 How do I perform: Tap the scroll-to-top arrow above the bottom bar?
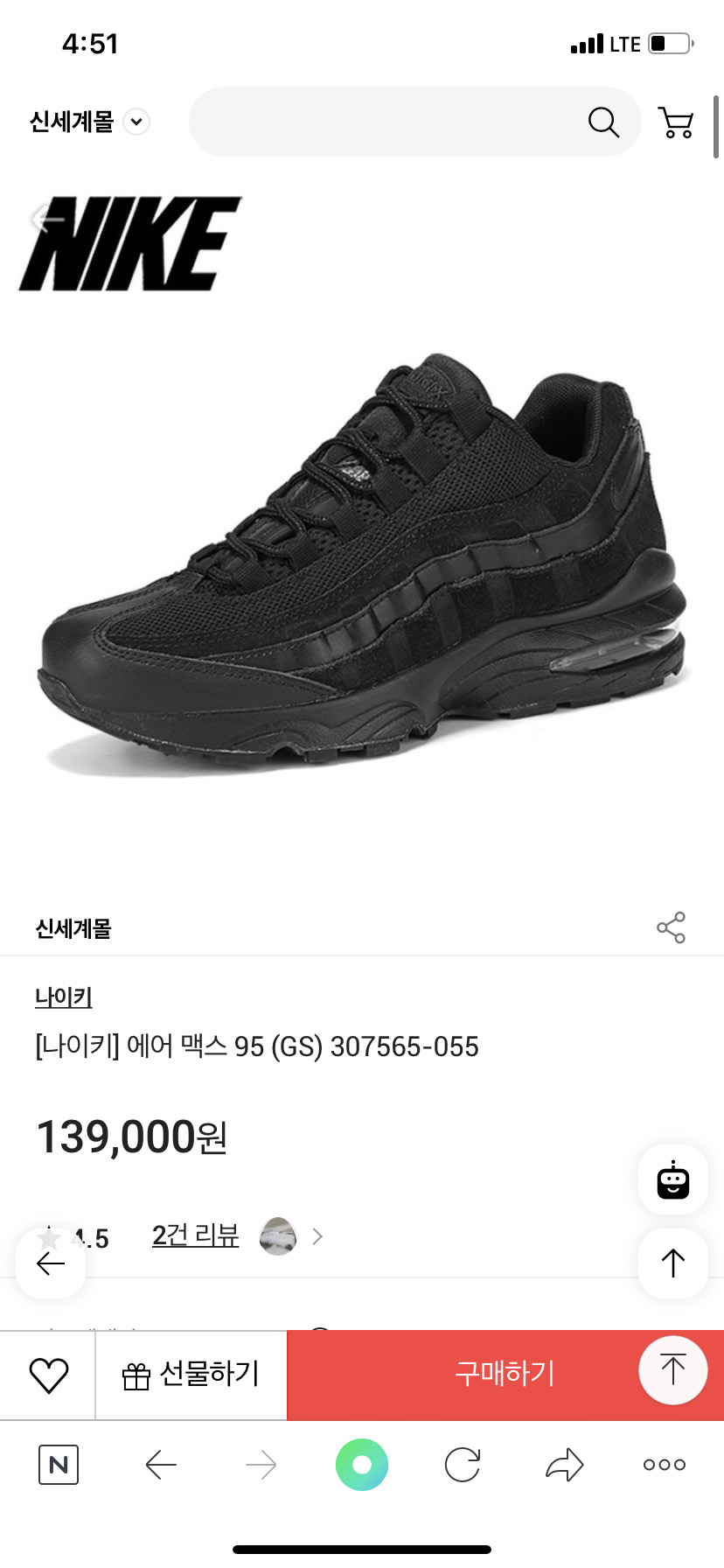(672, 1263)
